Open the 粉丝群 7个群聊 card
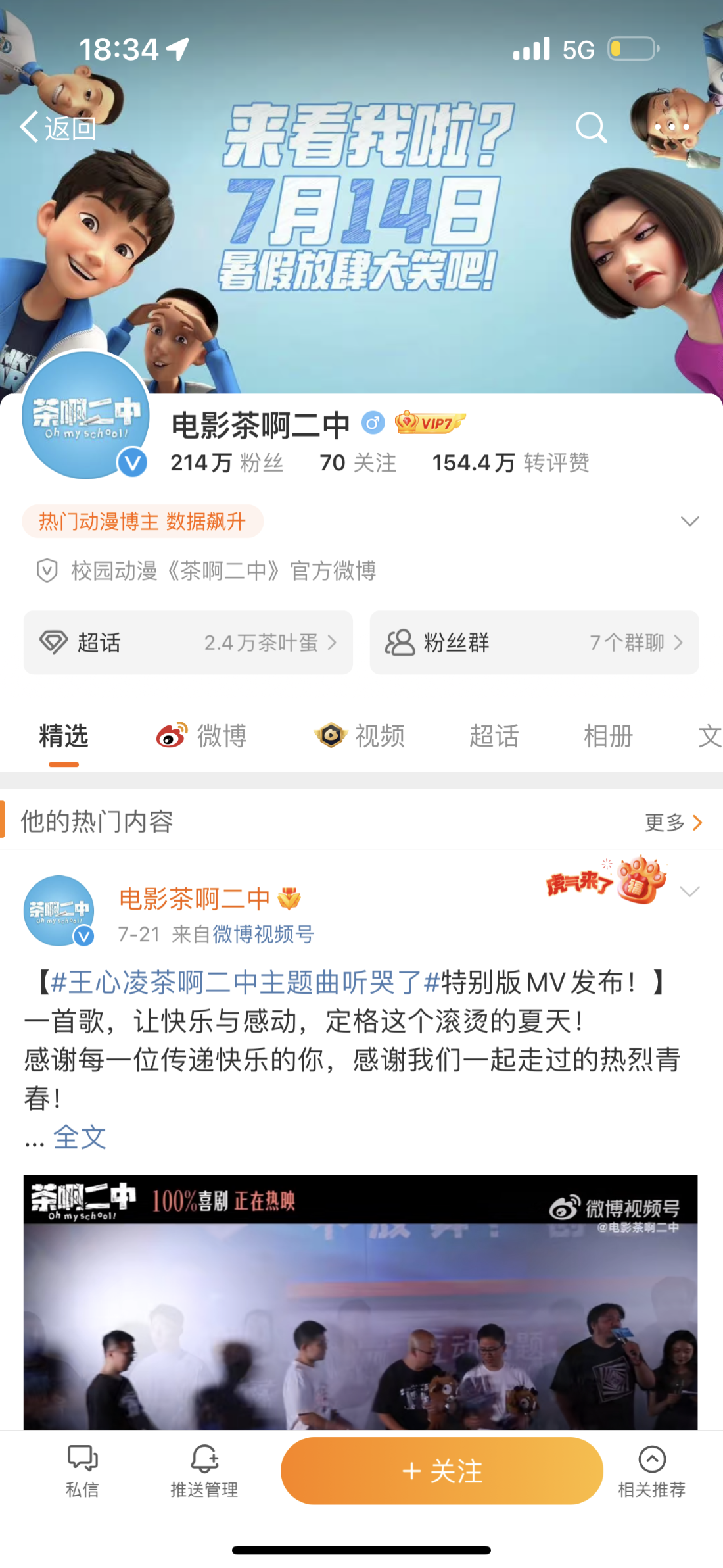Image resolution: width=723 pixels, height=1568 pixels. point(534,643)
